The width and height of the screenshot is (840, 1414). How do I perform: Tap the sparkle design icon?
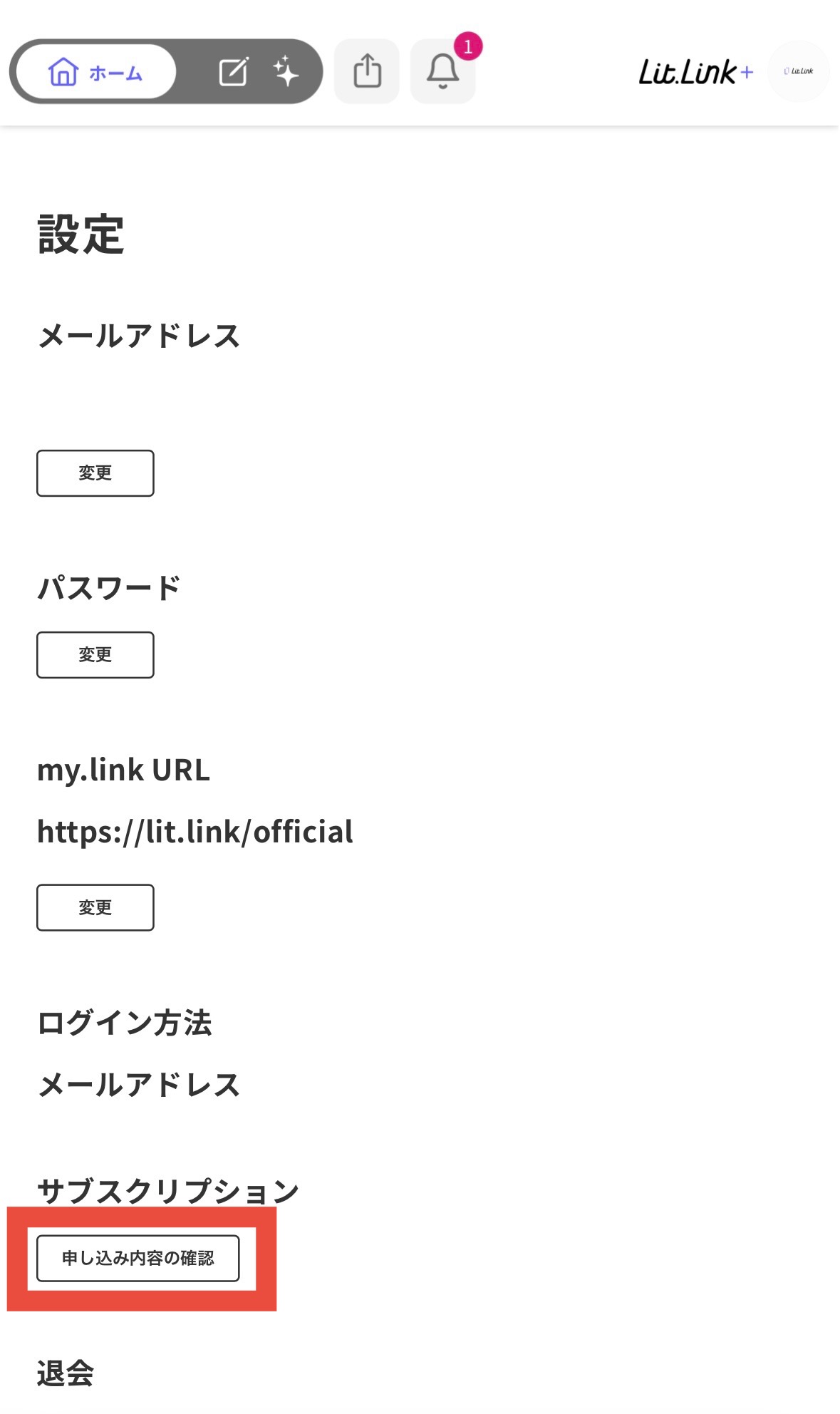click(286, 71)
